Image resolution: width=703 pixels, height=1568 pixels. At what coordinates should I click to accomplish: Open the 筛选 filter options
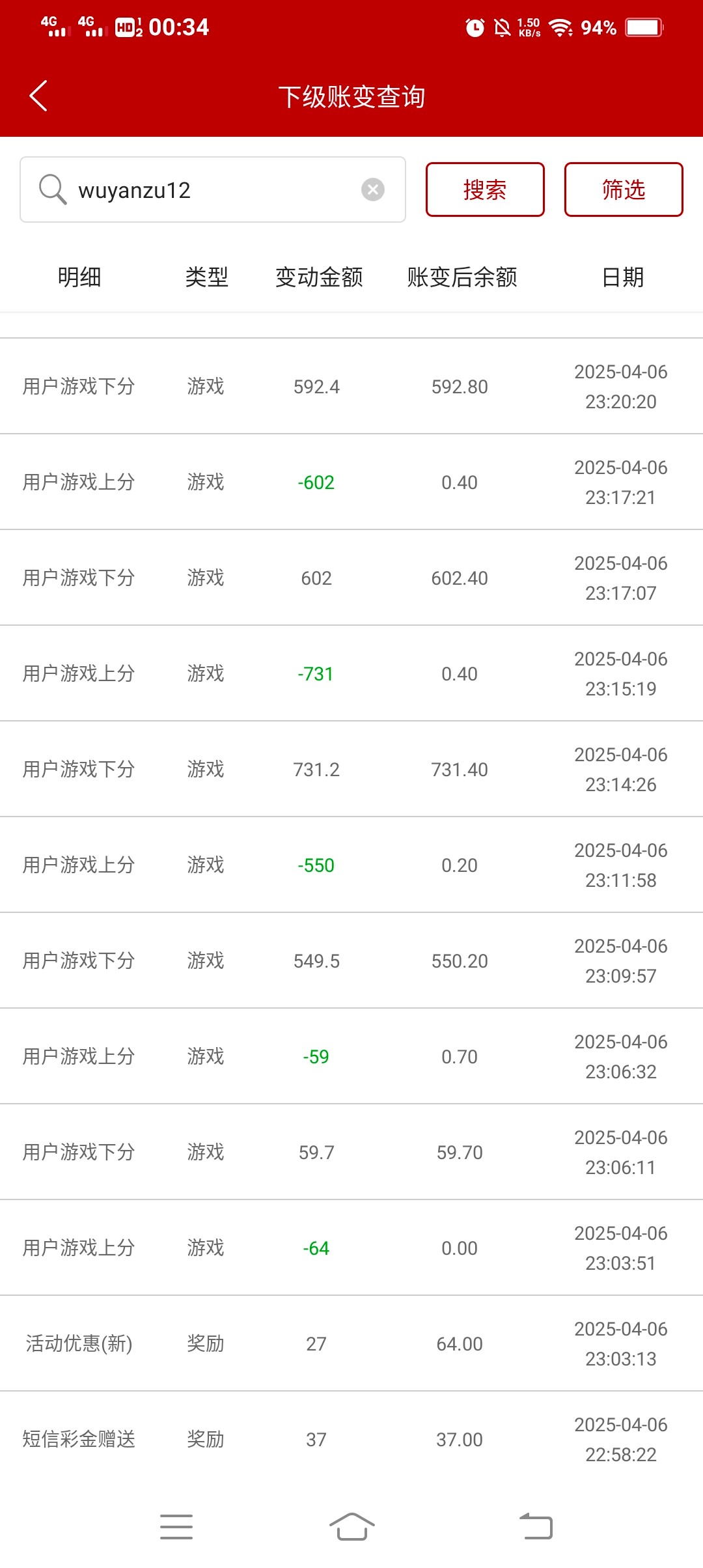coord(623,189)
